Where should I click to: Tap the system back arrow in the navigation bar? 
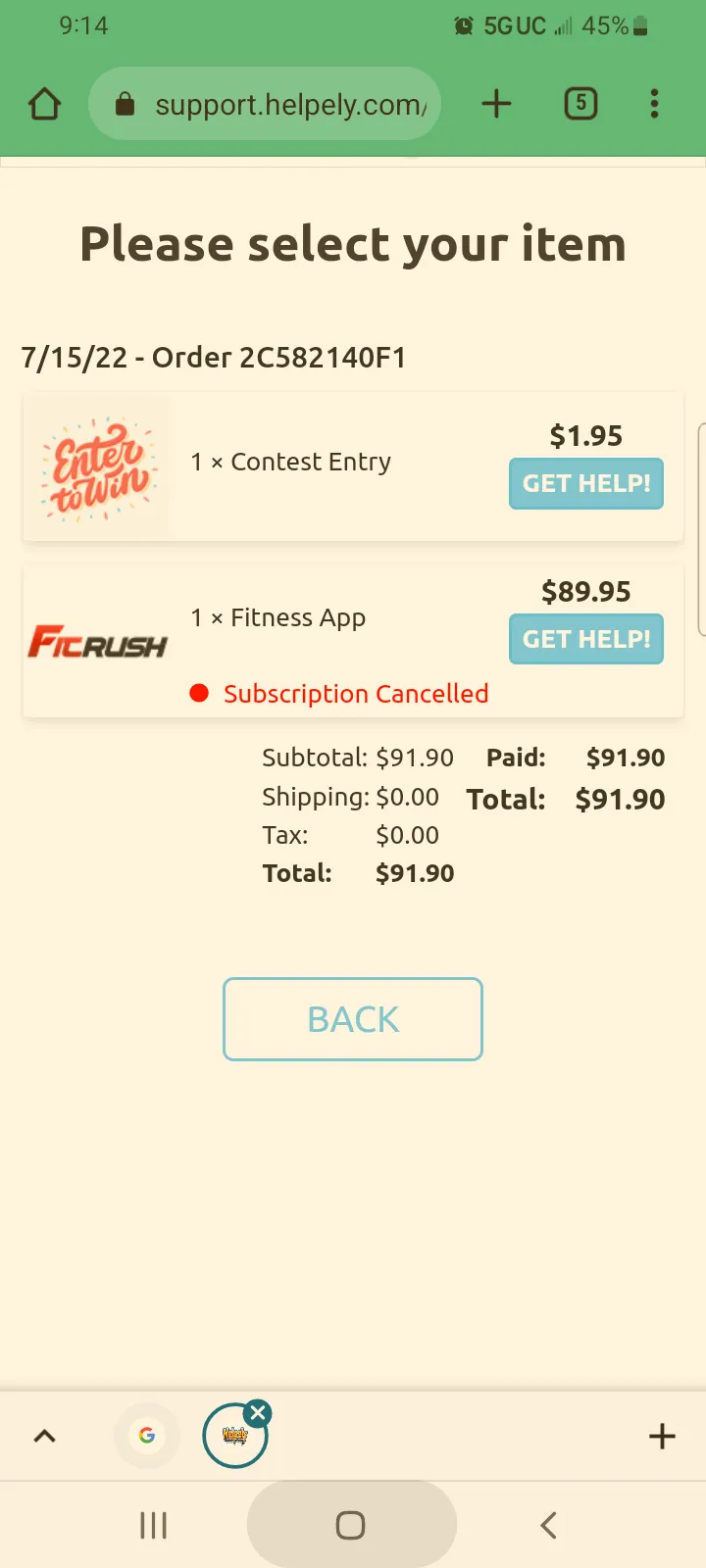point(549,1525)
